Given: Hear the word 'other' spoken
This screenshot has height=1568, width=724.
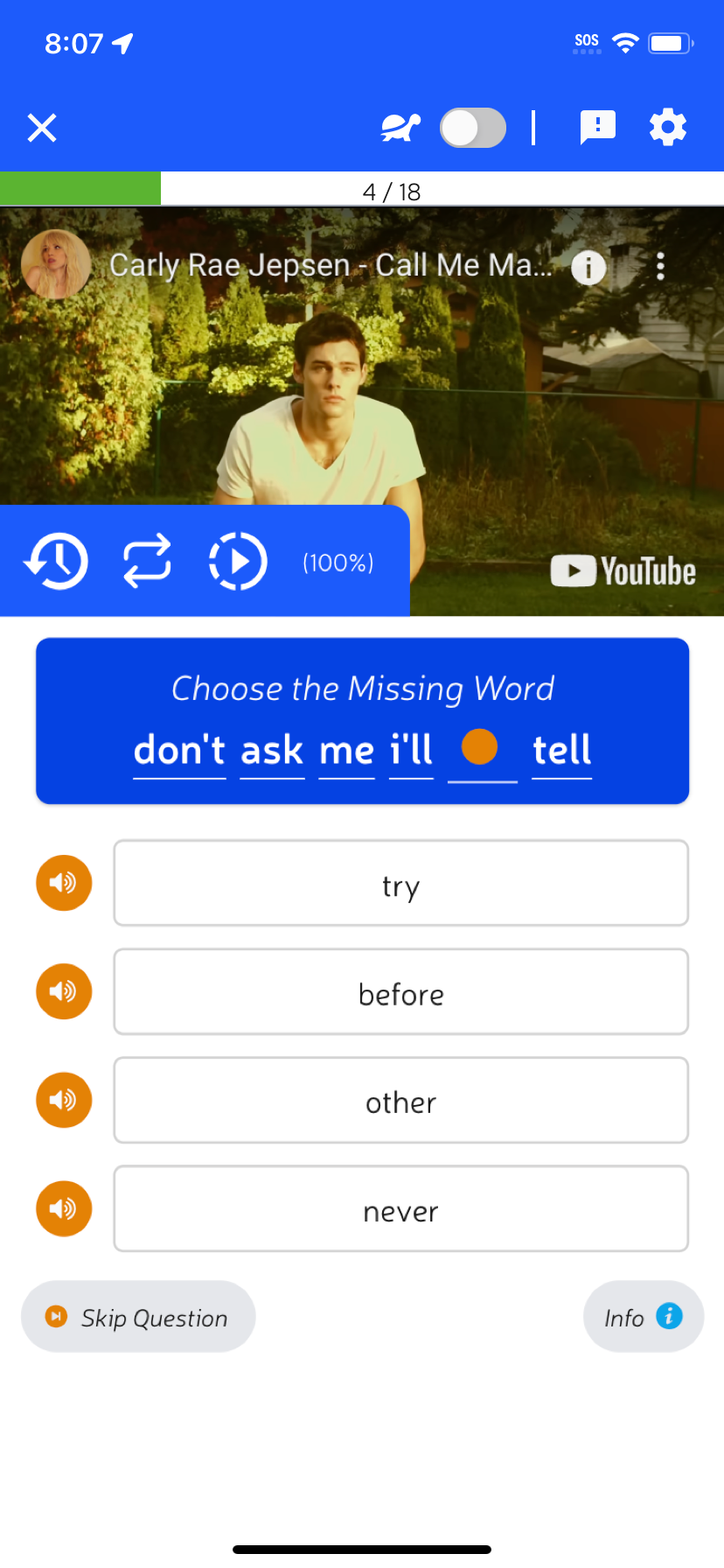Looking at the screenshot, I should [x=64, y=1100].
